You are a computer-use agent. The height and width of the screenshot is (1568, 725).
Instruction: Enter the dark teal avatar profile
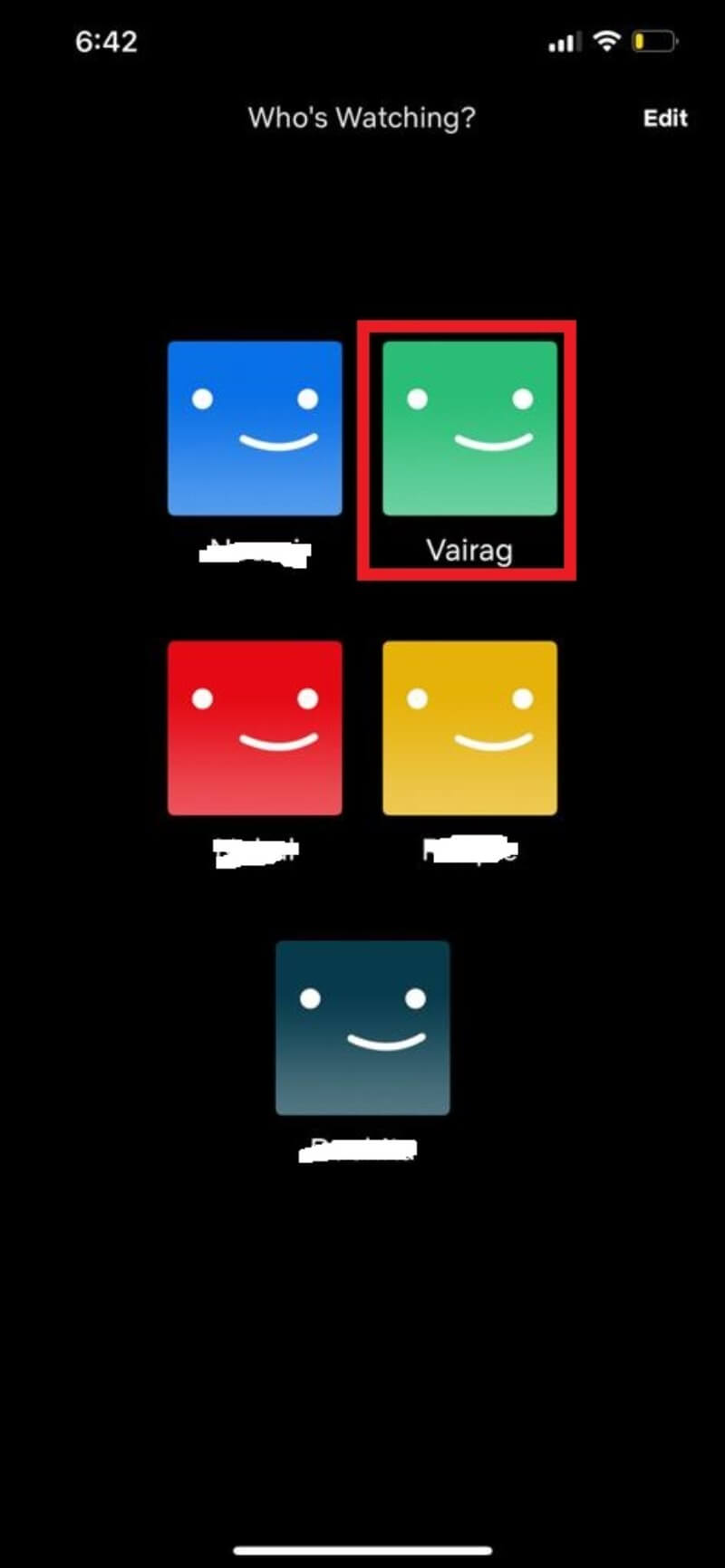pos(362,1027)
